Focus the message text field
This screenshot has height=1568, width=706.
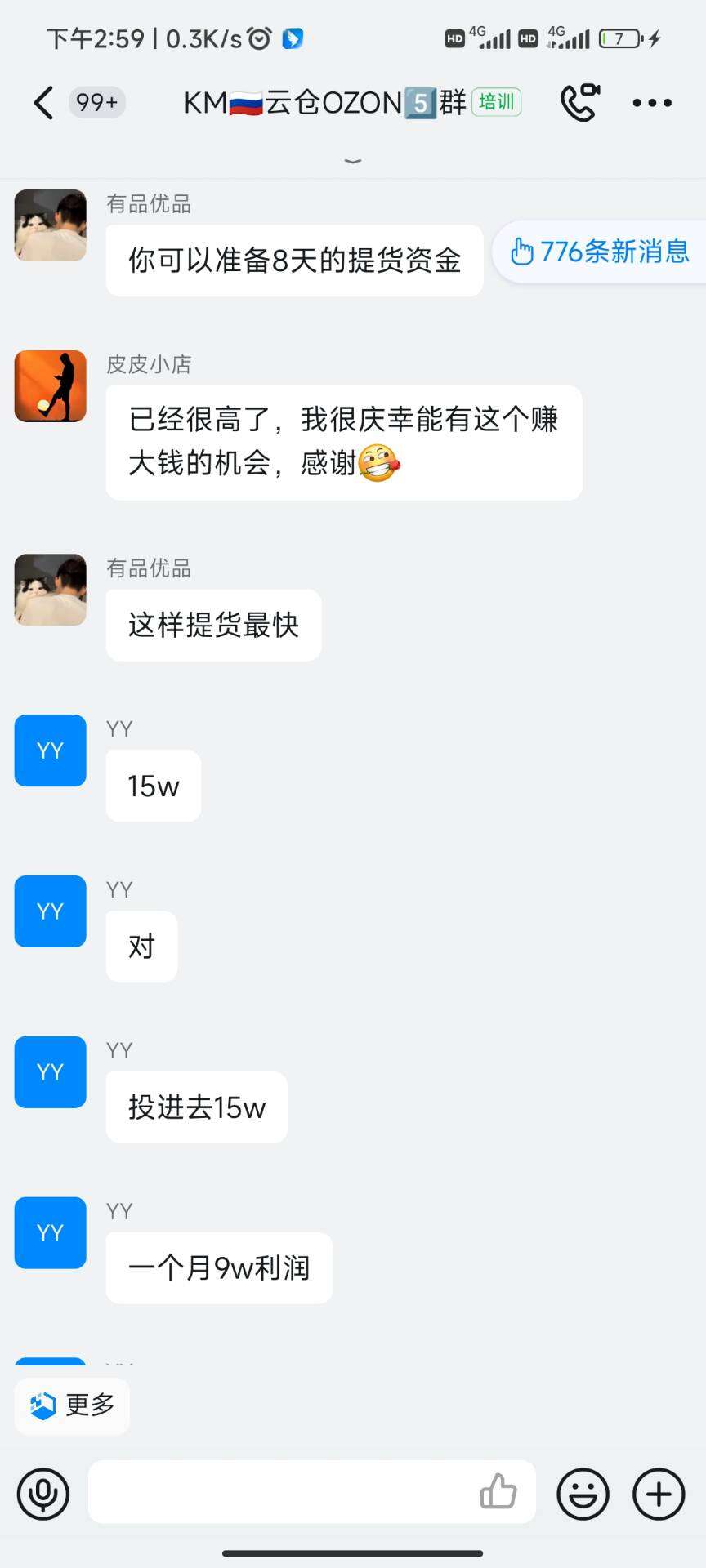click(x=278, y=1492)
